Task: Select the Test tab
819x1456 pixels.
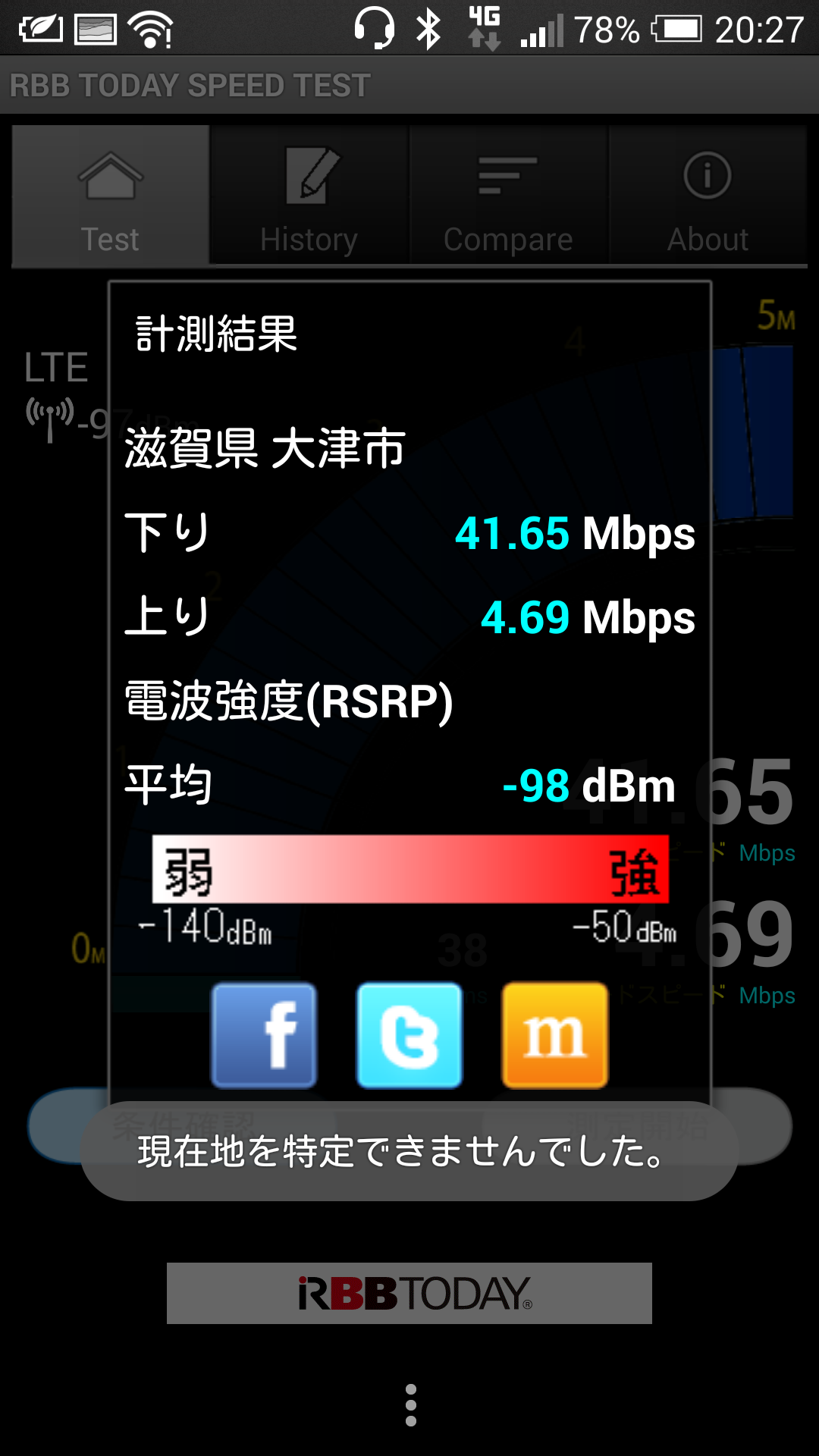Action: [111, 196]
